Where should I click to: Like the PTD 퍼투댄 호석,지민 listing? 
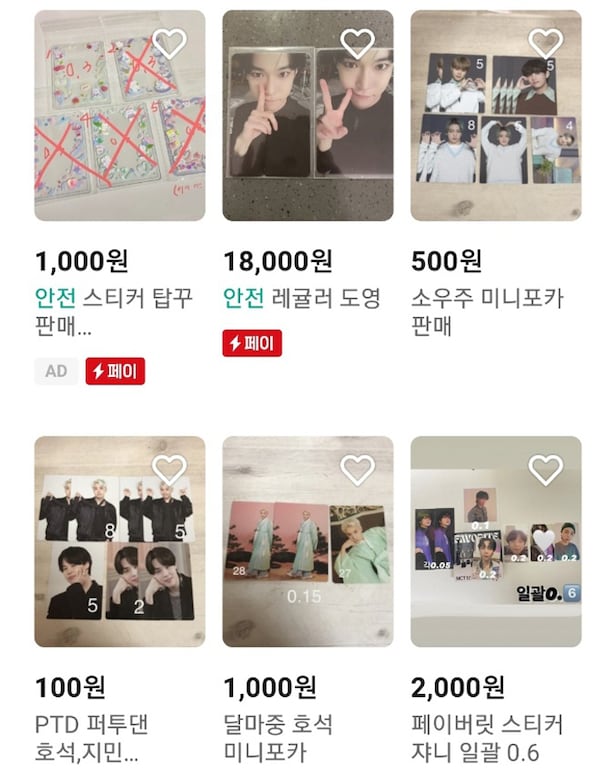coord(169,469)
